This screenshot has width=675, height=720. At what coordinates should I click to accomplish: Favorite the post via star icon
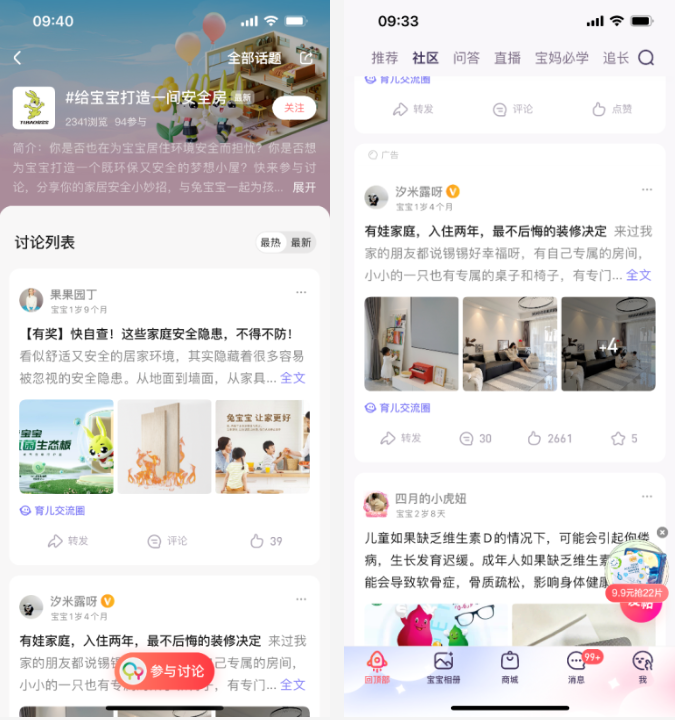tap(623, 438)
